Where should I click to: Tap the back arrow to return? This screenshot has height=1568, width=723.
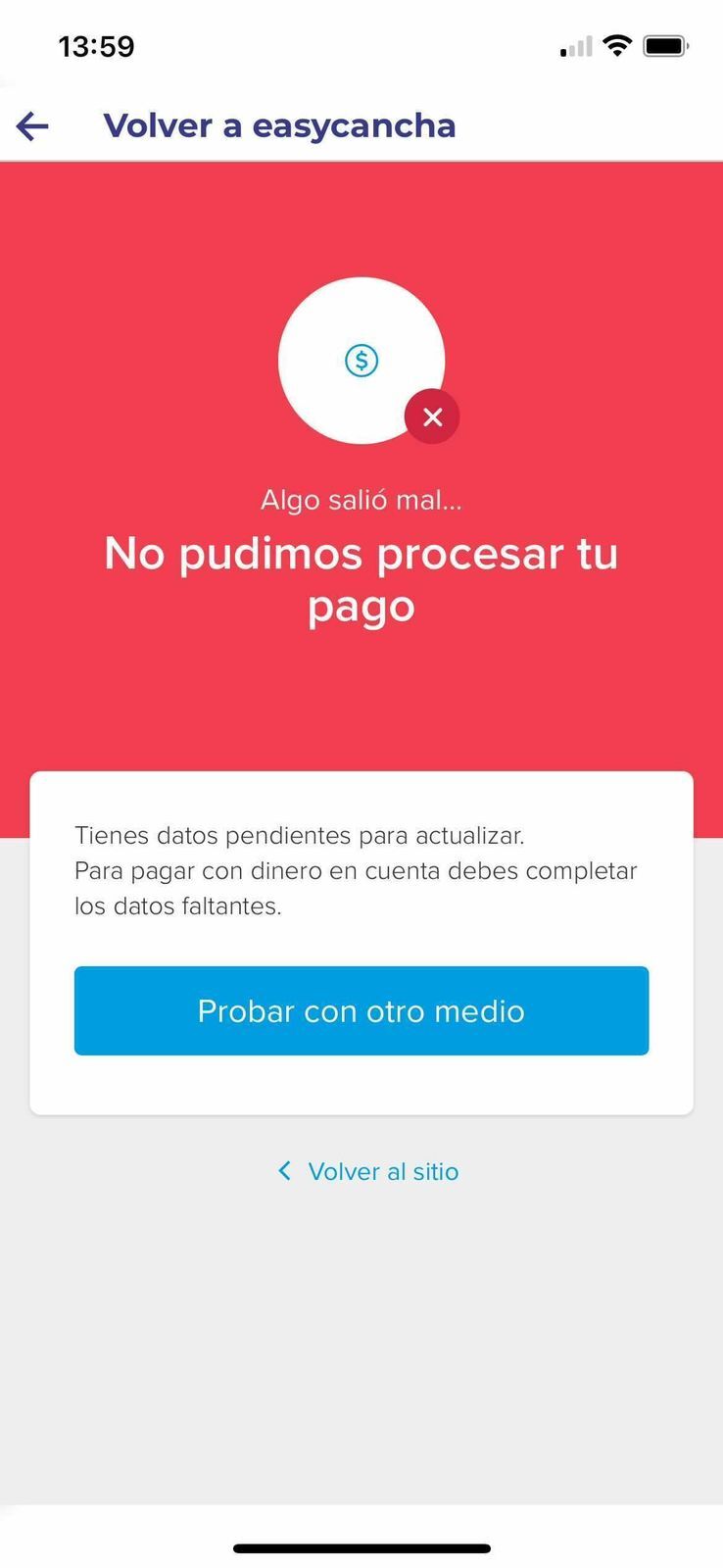[x=32, y=125]
